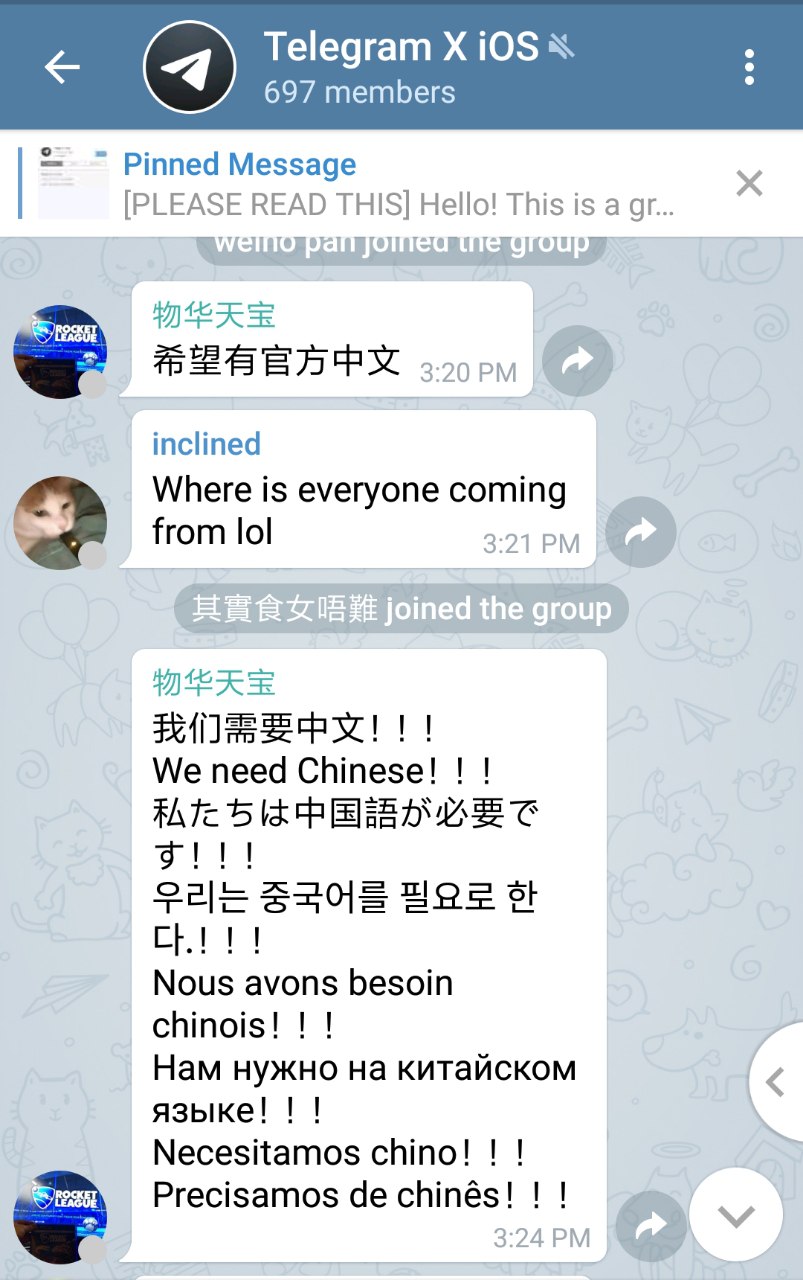Forward the 3:20 PM Chinese message

point(577,361)
